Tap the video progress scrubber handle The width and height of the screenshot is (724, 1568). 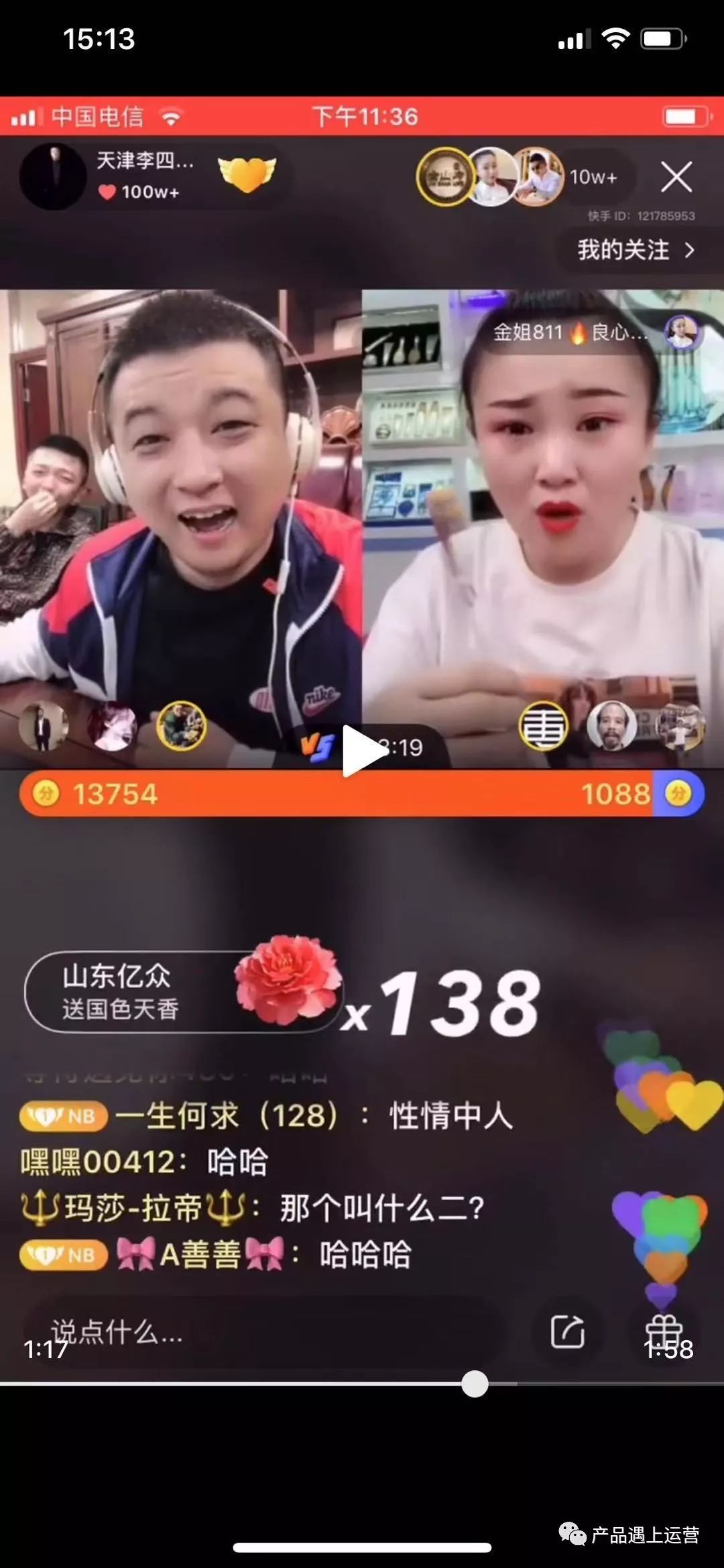tap(475, 1384)
